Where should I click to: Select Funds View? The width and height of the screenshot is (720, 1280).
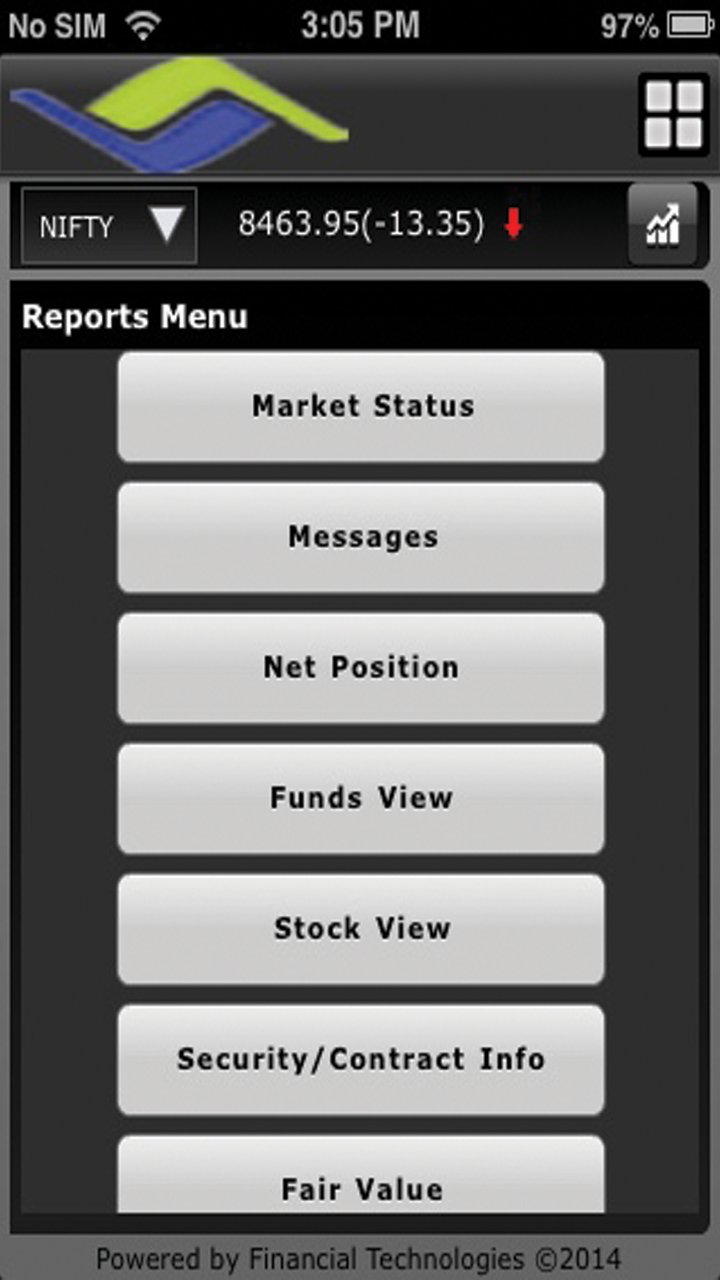click(361, 798)
